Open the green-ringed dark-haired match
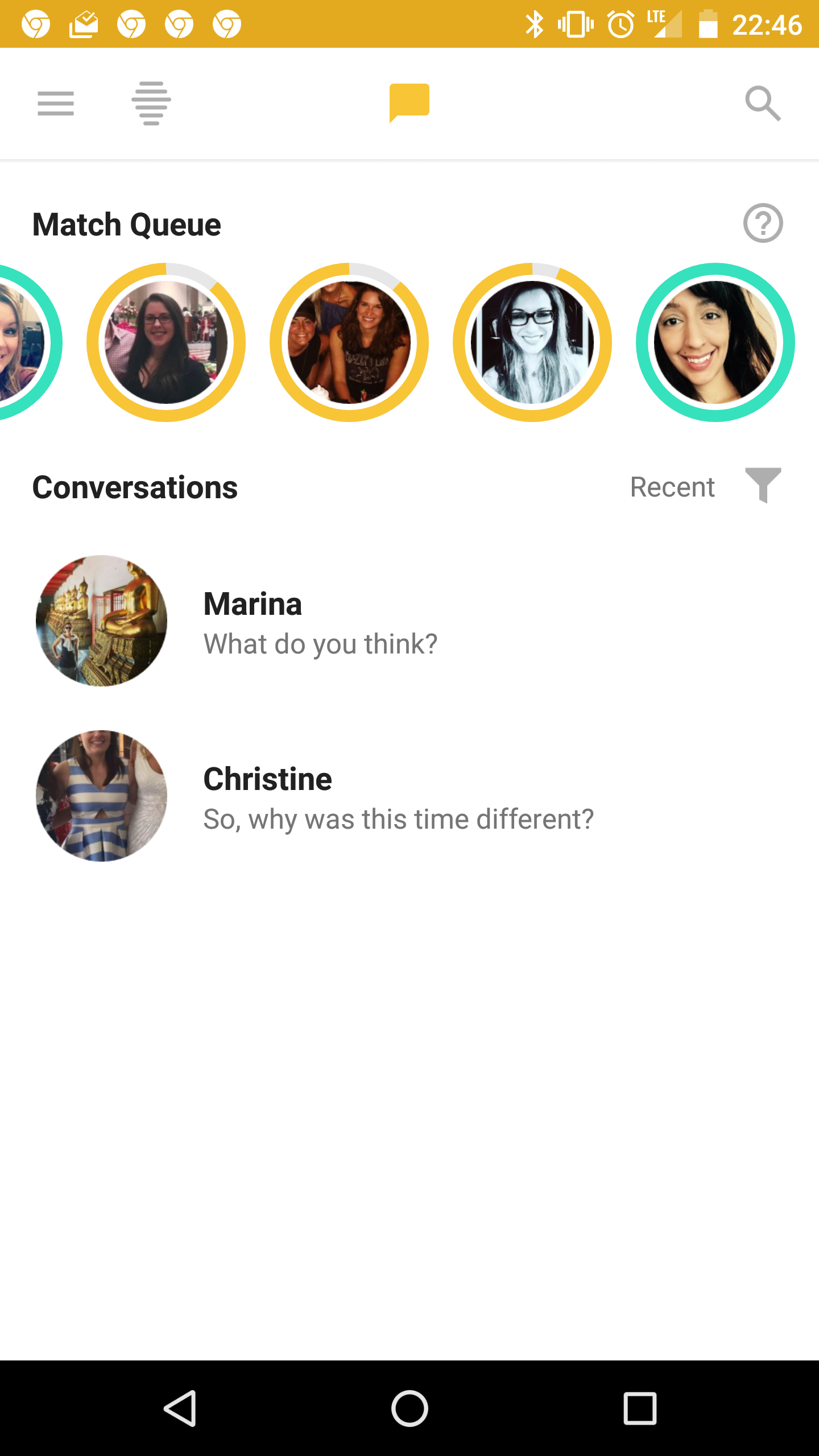The image size is (819, 1456). 715,342
